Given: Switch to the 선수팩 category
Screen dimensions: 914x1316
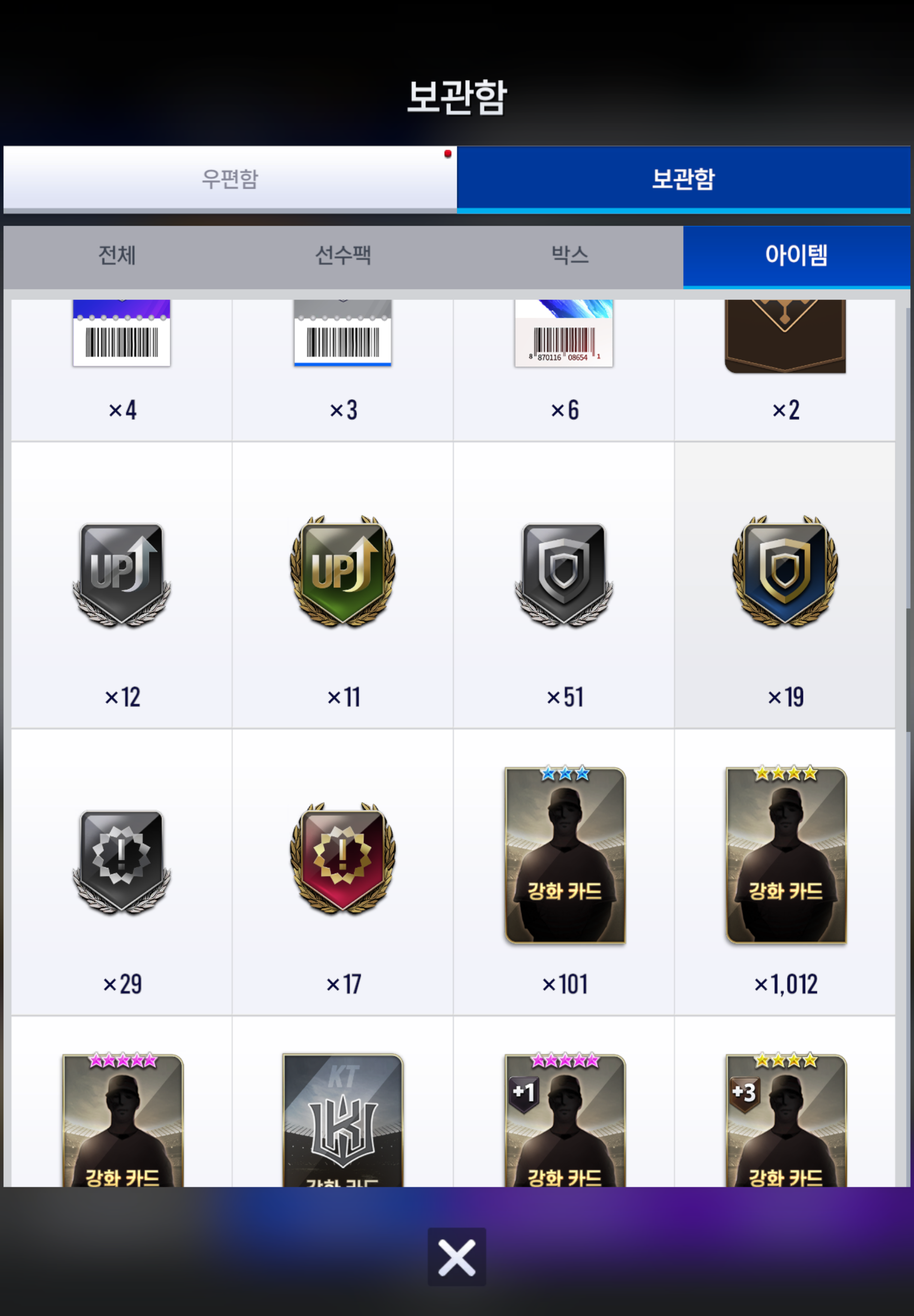Looking at the screenshot, I should (x=343, y=255).
